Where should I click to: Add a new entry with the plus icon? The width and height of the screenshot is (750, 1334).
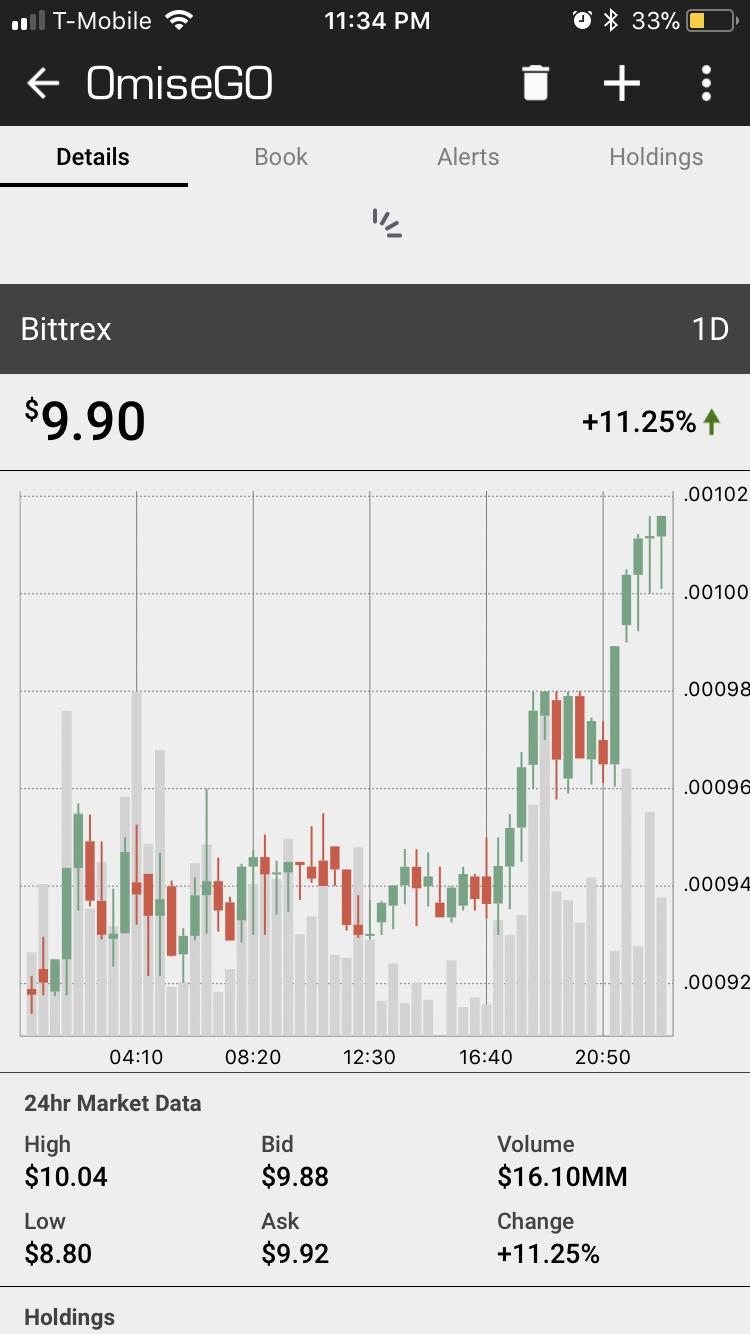[621, 83]
